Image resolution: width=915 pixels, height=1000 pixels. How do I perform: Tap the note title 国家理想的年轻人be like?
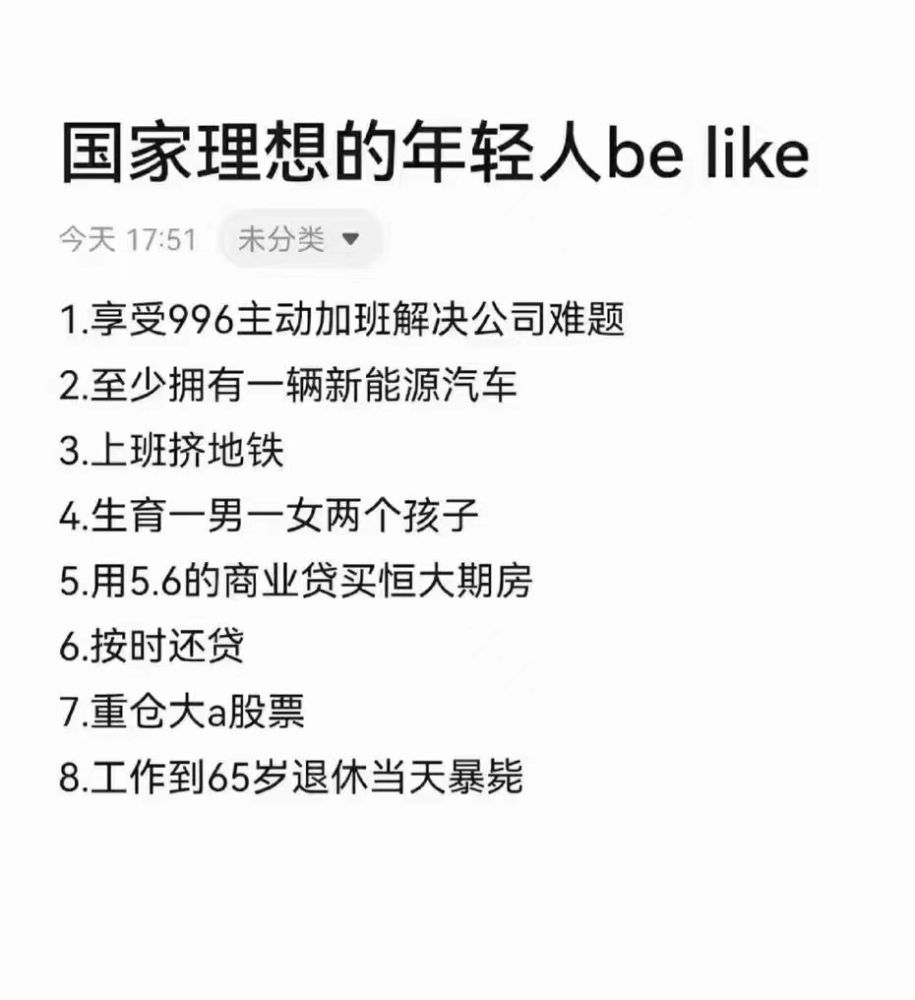point(434,157)
